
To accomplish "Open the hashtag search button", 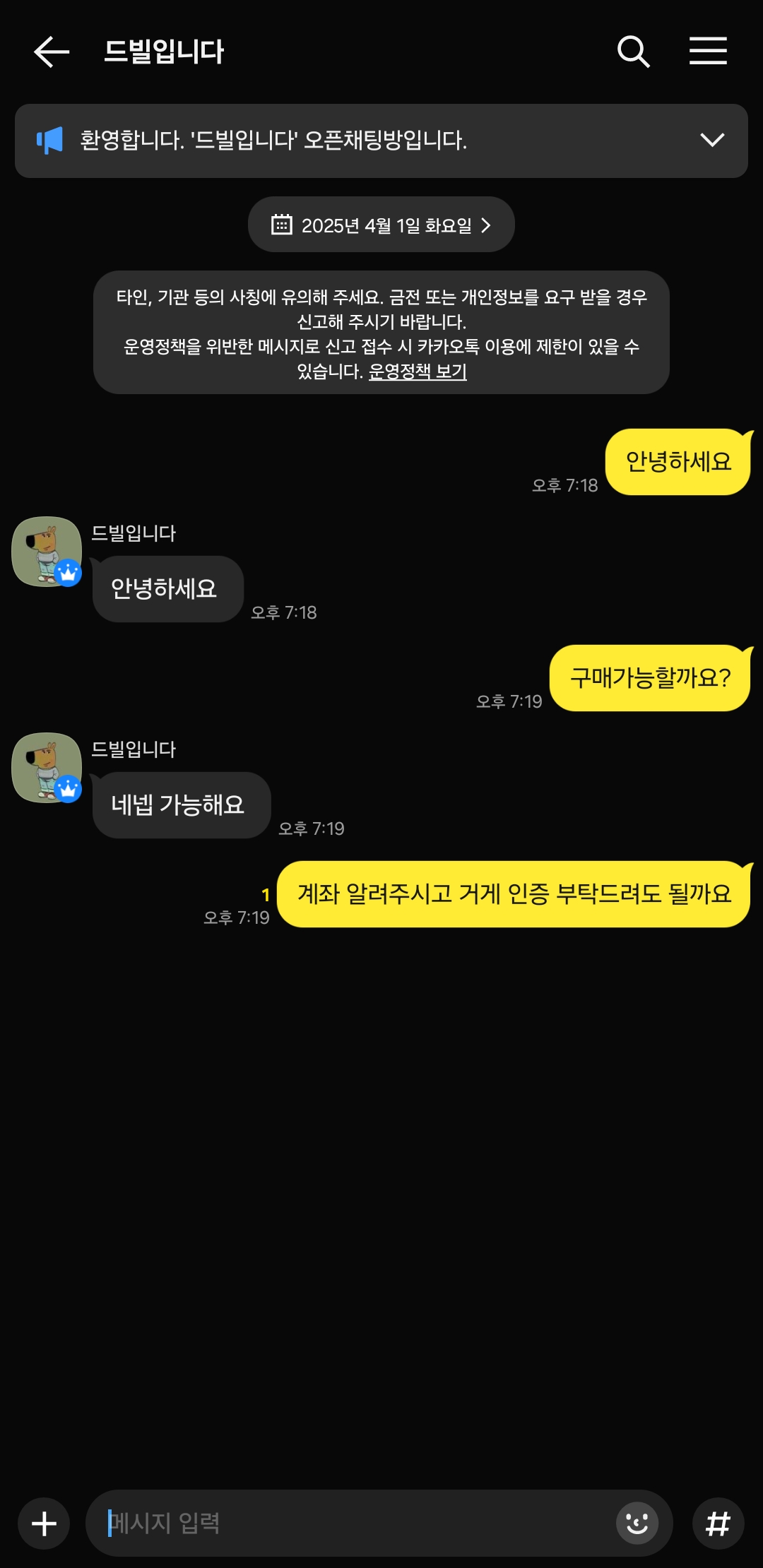I will pyautogui.click(x=718, y=1524).
